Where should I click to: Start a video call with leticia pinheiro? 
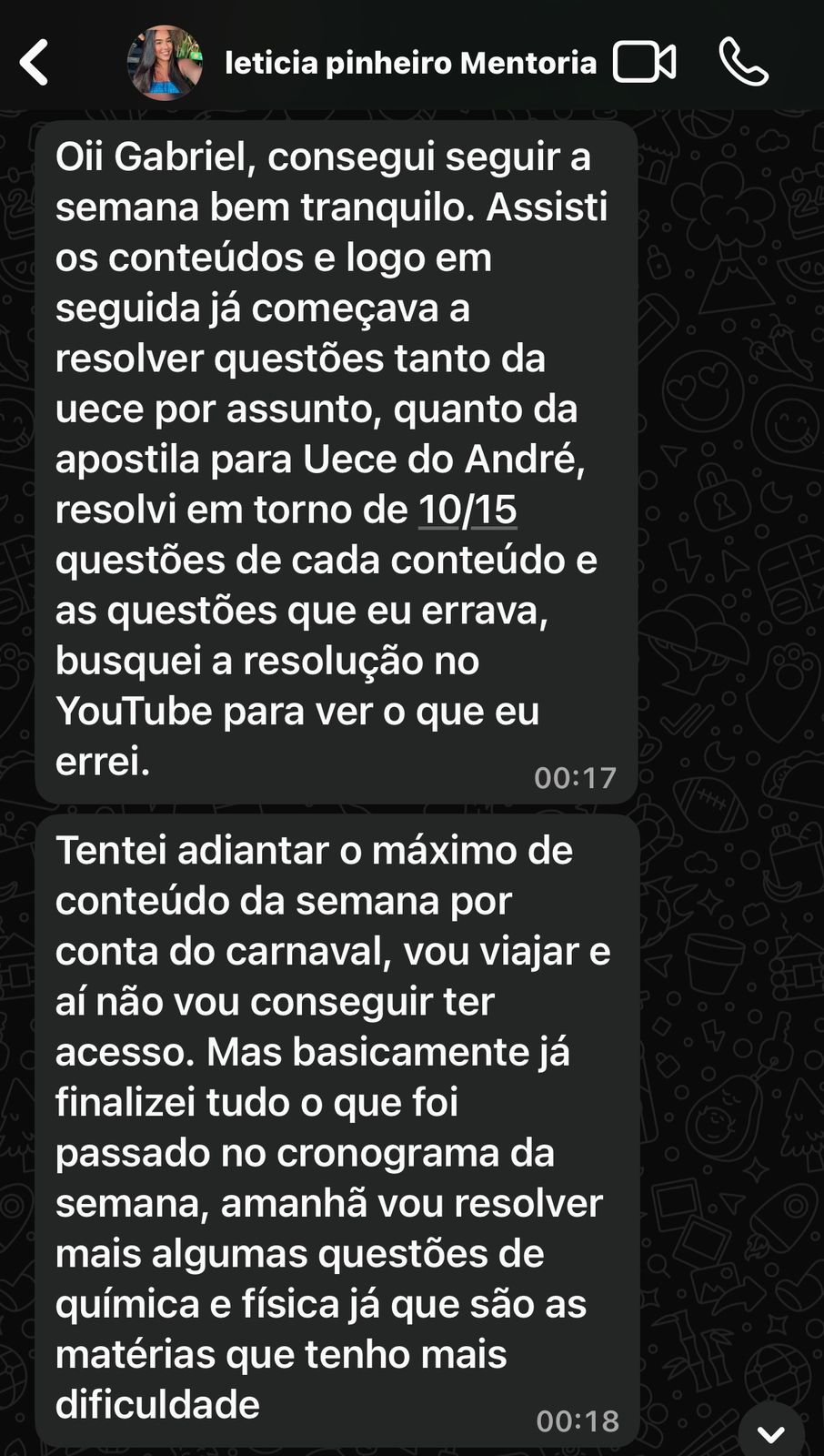(646, 63)
